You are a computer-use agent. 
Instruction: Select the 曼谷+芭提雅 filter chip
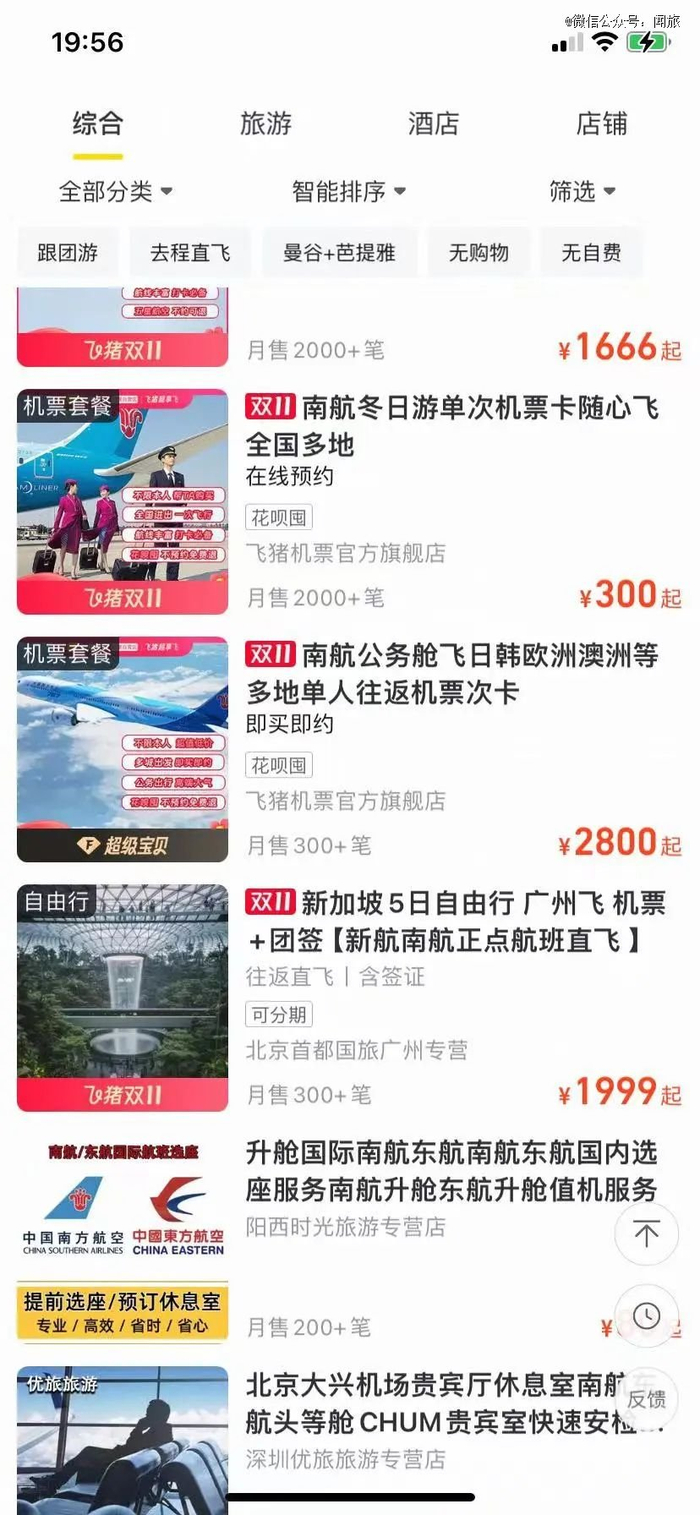point(339,253)
